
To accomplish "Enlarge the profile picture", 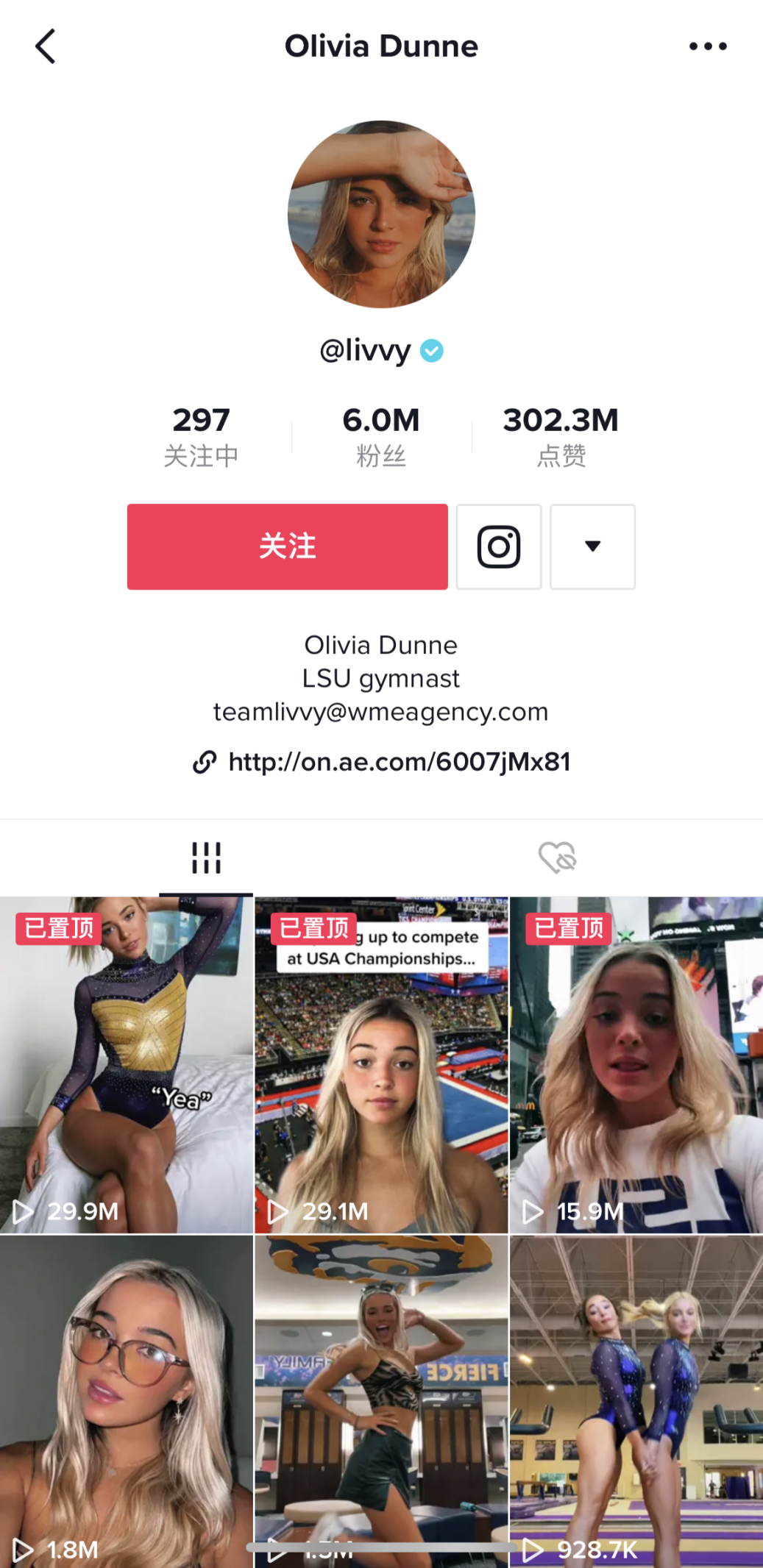I will (381, 214).
